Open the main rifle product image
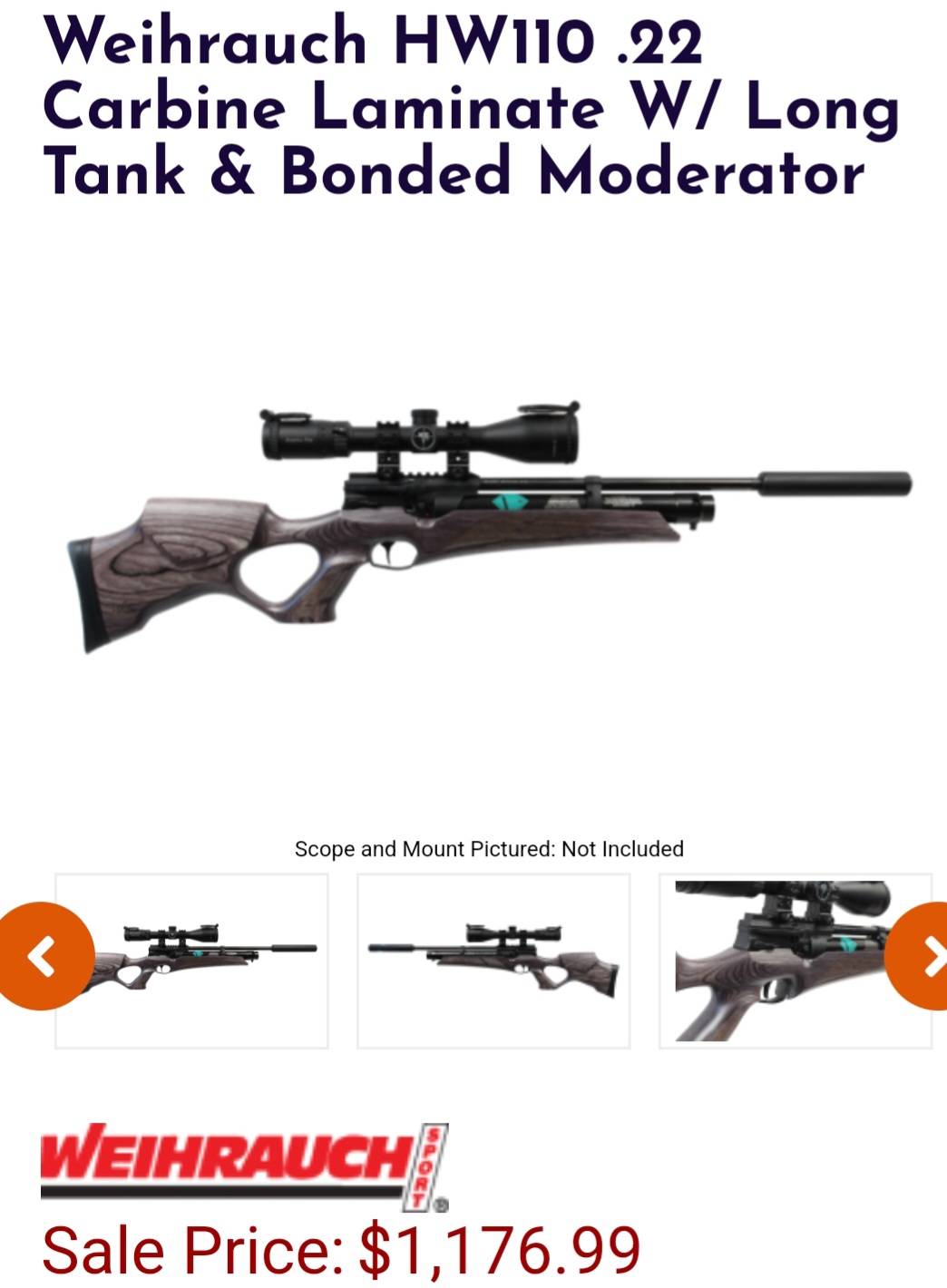 click(x=490, y=526)
